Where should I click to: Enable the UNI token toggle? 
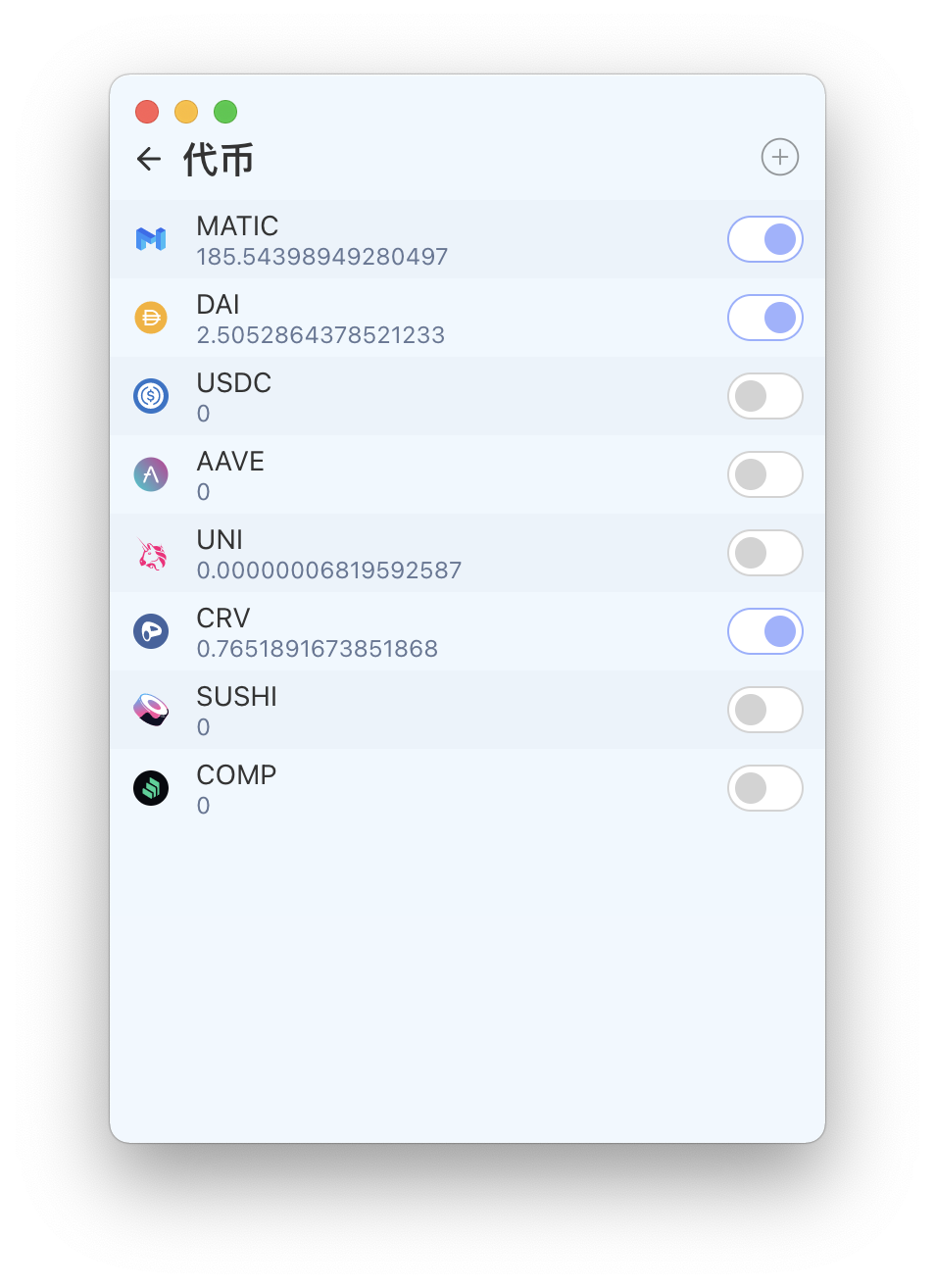pos(764,553)
